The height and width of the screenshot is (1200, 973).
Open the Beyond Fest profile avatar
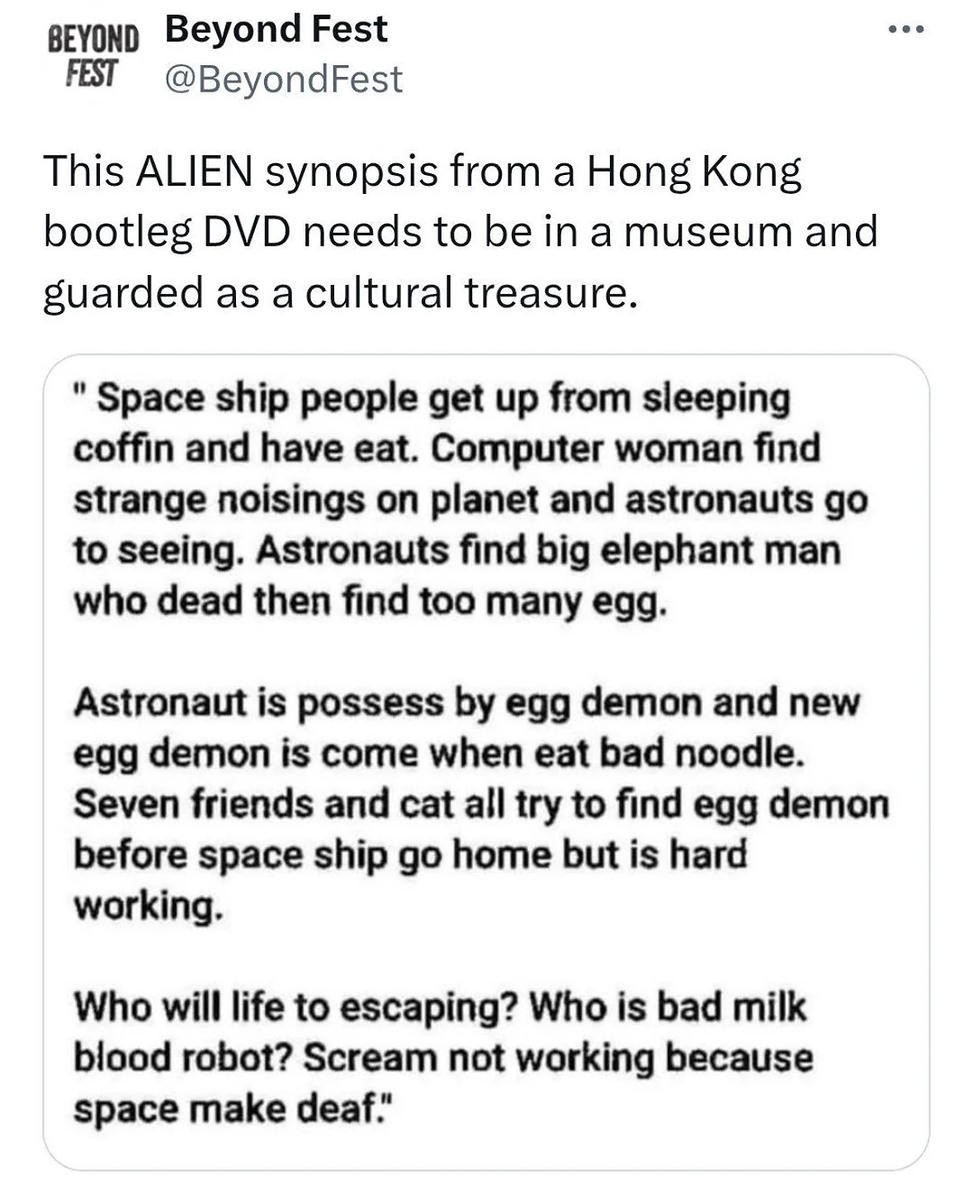coord(93,55)
